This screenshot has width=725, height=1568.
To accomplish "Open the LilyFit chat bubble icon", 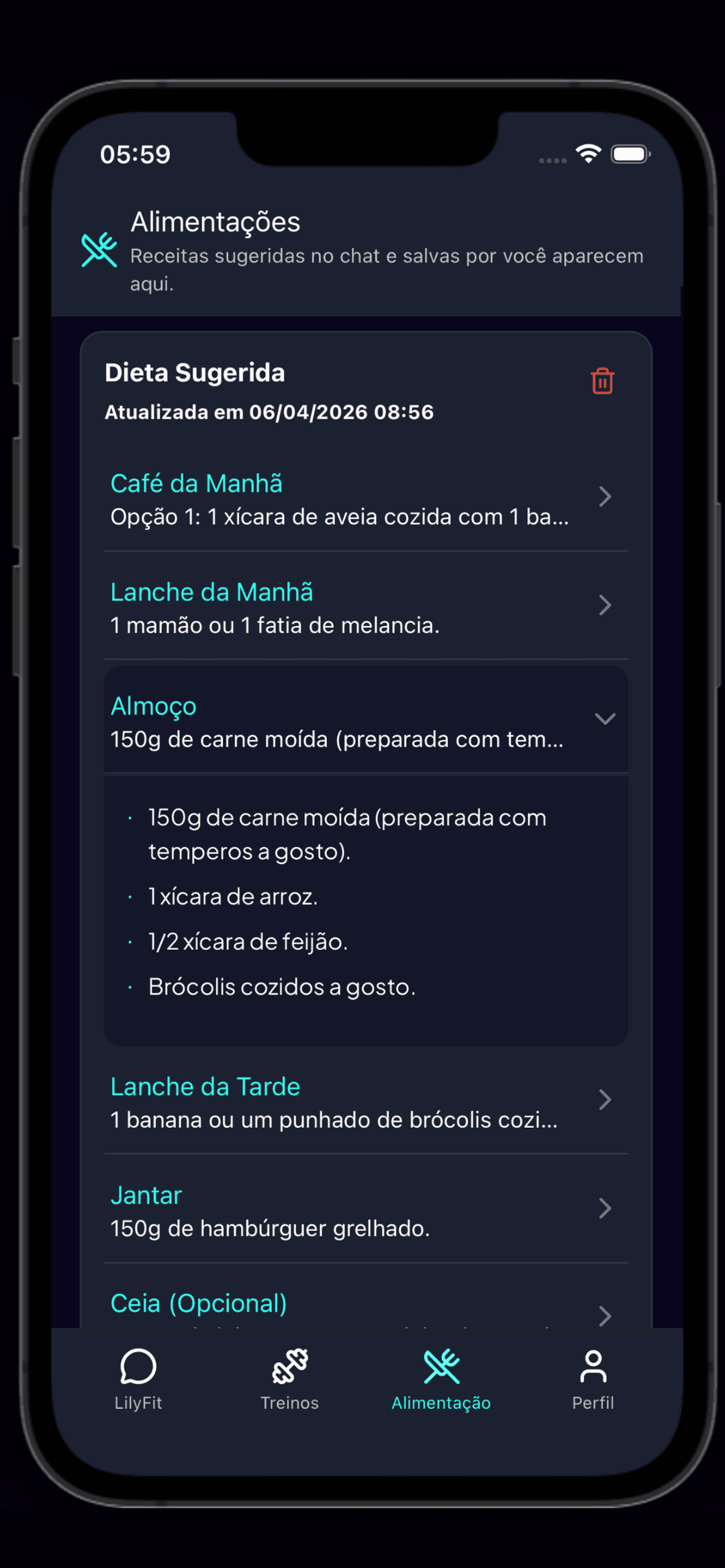I will [x=138, y=1367].
